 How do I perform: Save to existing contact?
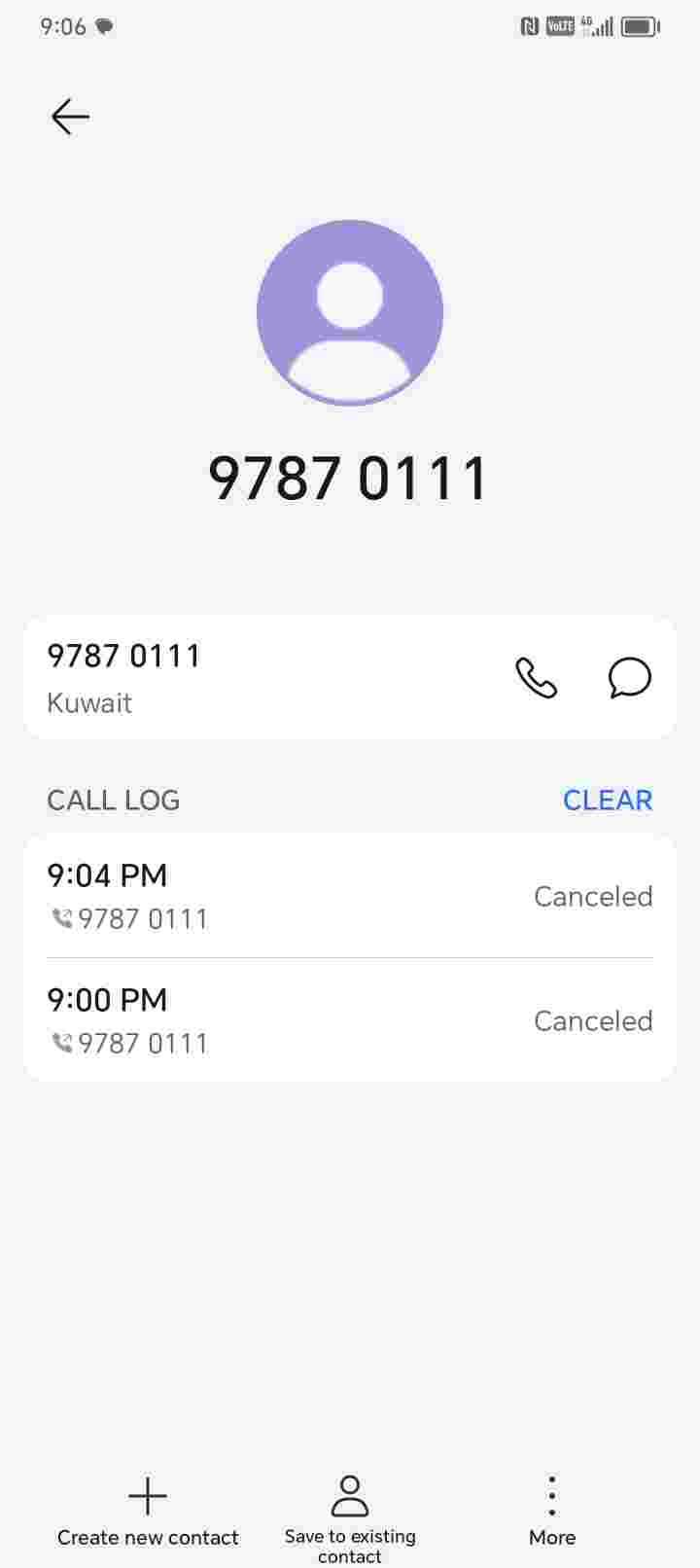pos(350,1514)
